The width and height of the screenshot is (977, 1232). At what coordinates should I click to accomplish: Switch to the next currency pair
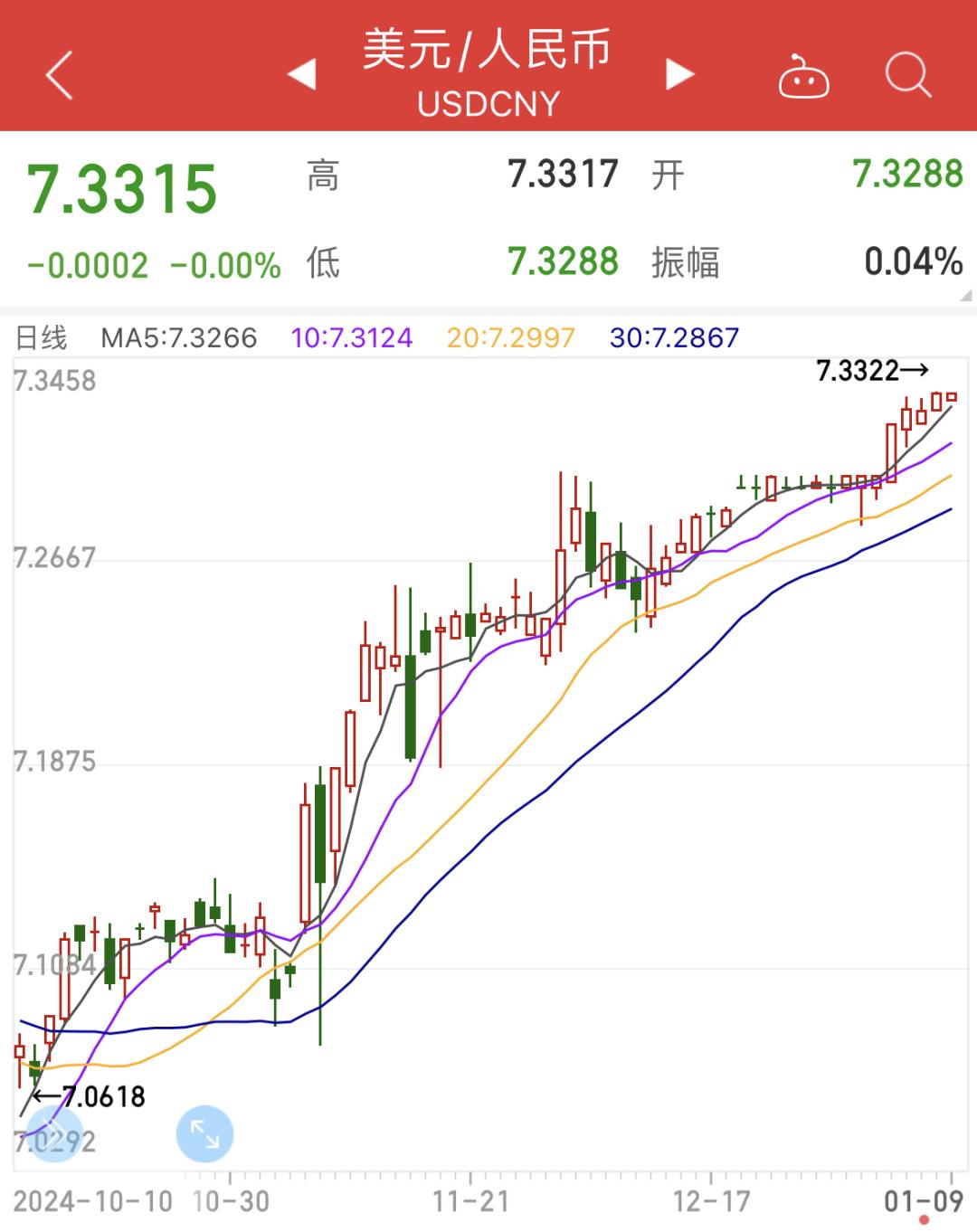point(679,74)
